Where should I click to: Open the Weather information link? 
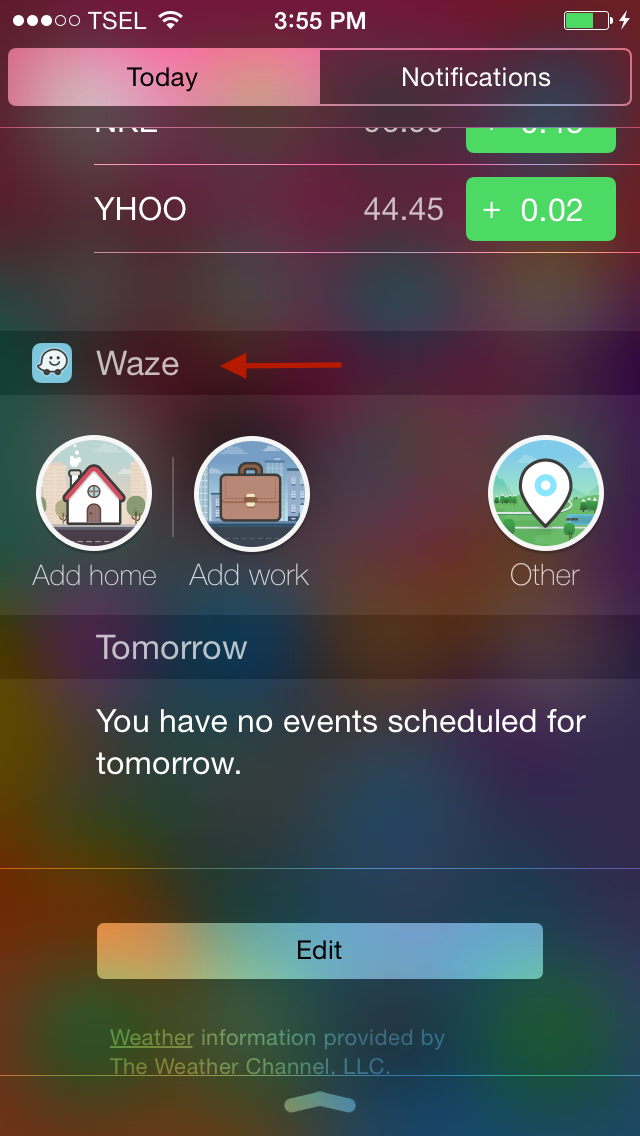152,1037
